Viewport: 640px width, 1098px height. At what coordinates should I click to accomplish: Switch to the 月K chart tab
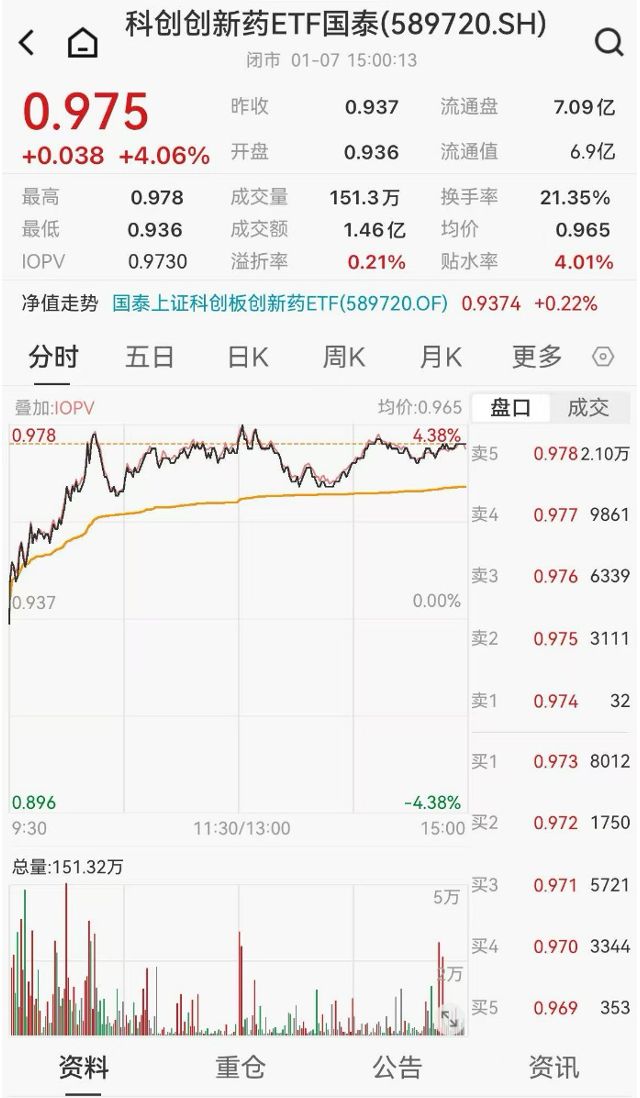point(440,356)
